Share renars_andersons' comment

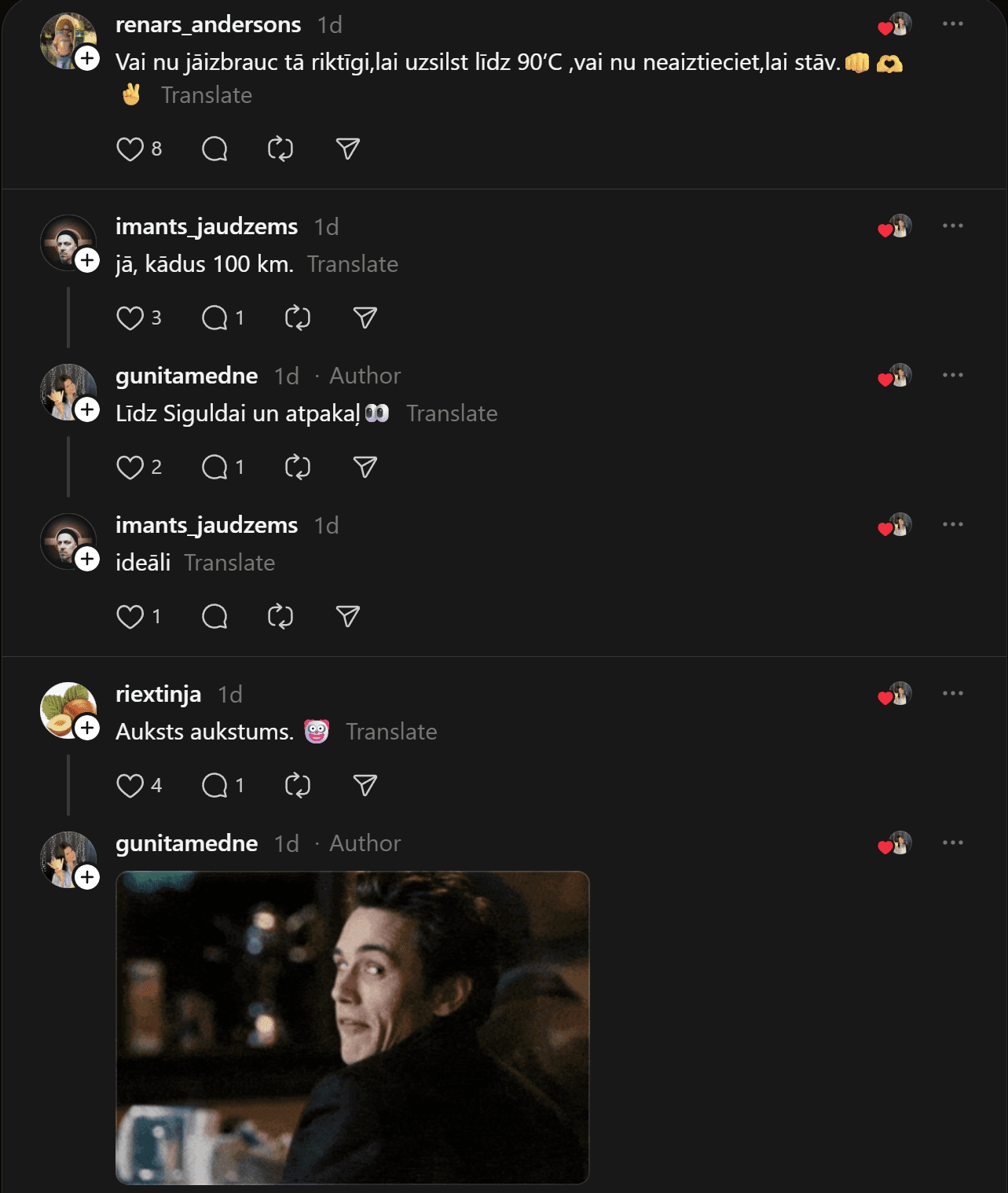(x=347, y=149)
